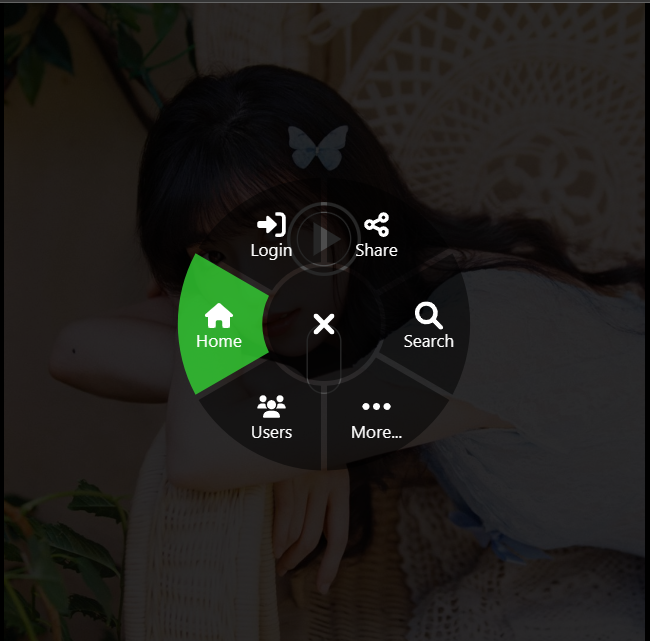Image resolution: width=650 pixels, height=641 pixels.
Task: Choose Share in the circular menu
Action: [x=376, y=236]
